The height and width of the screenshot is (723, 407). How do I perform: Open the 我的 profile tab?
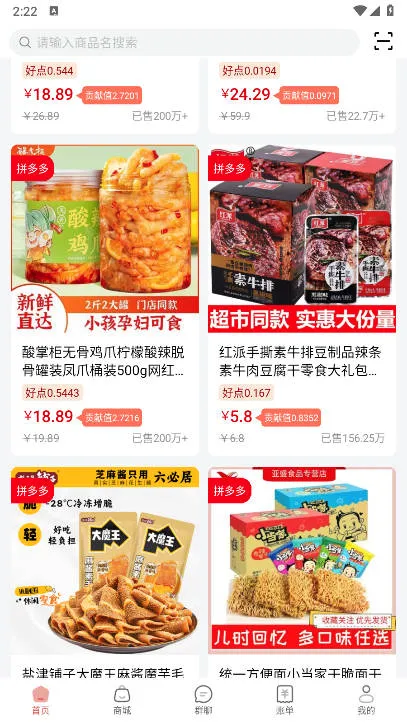366,700
